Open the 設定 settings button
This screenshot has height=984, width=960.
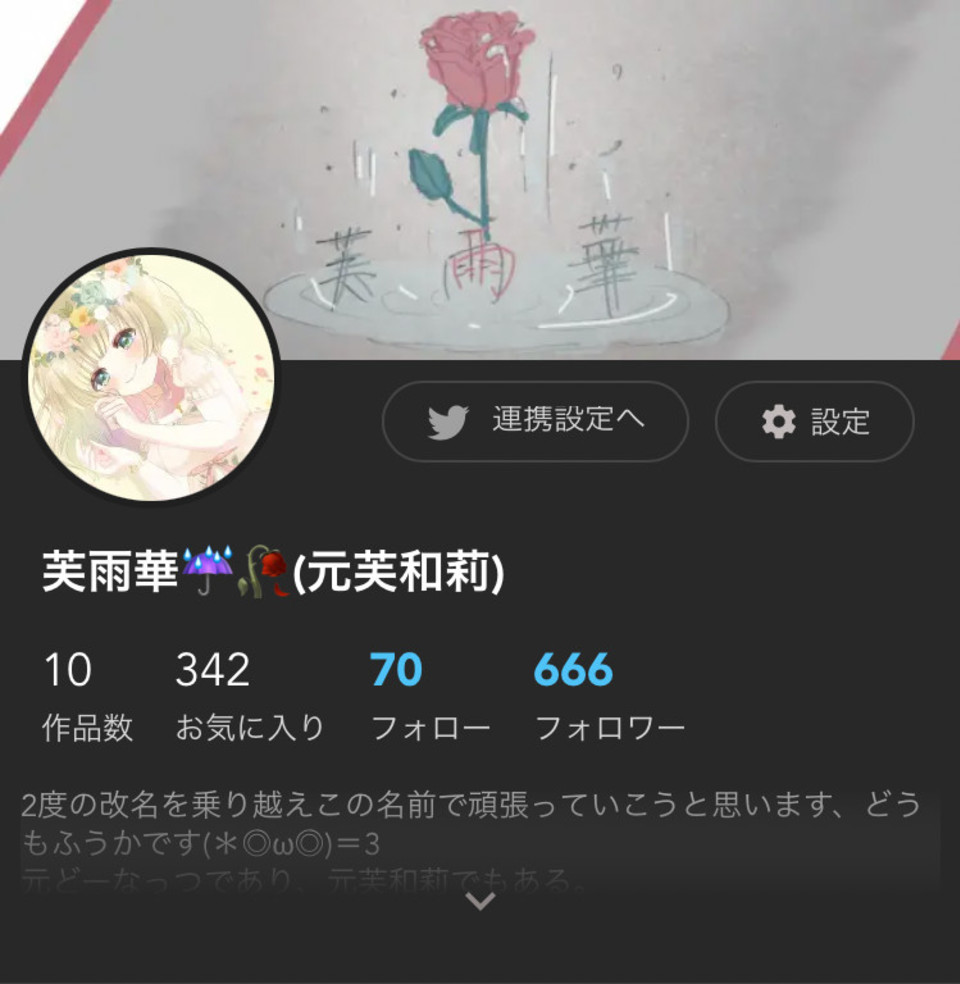pyautogui.click(x=814, y=421)
